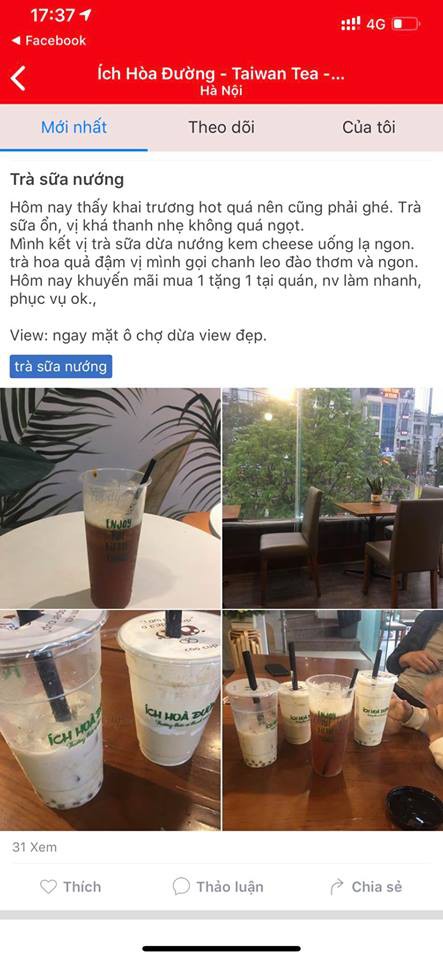The image size is (443, 960).
Task: Open close-up photo of two milk tea cups
Action: [110, 720]
